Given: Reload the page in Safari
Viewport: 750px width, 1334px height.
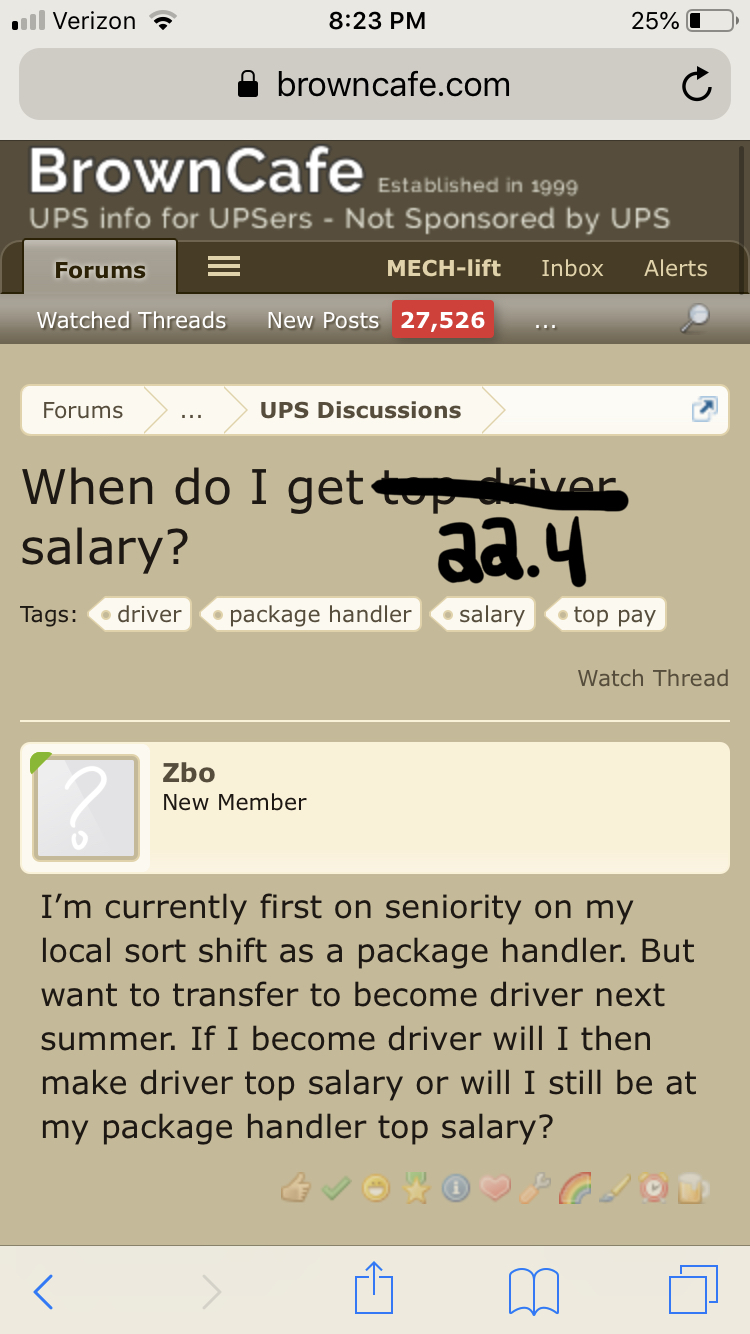Looking at the screenshot, I should point(696,85).
